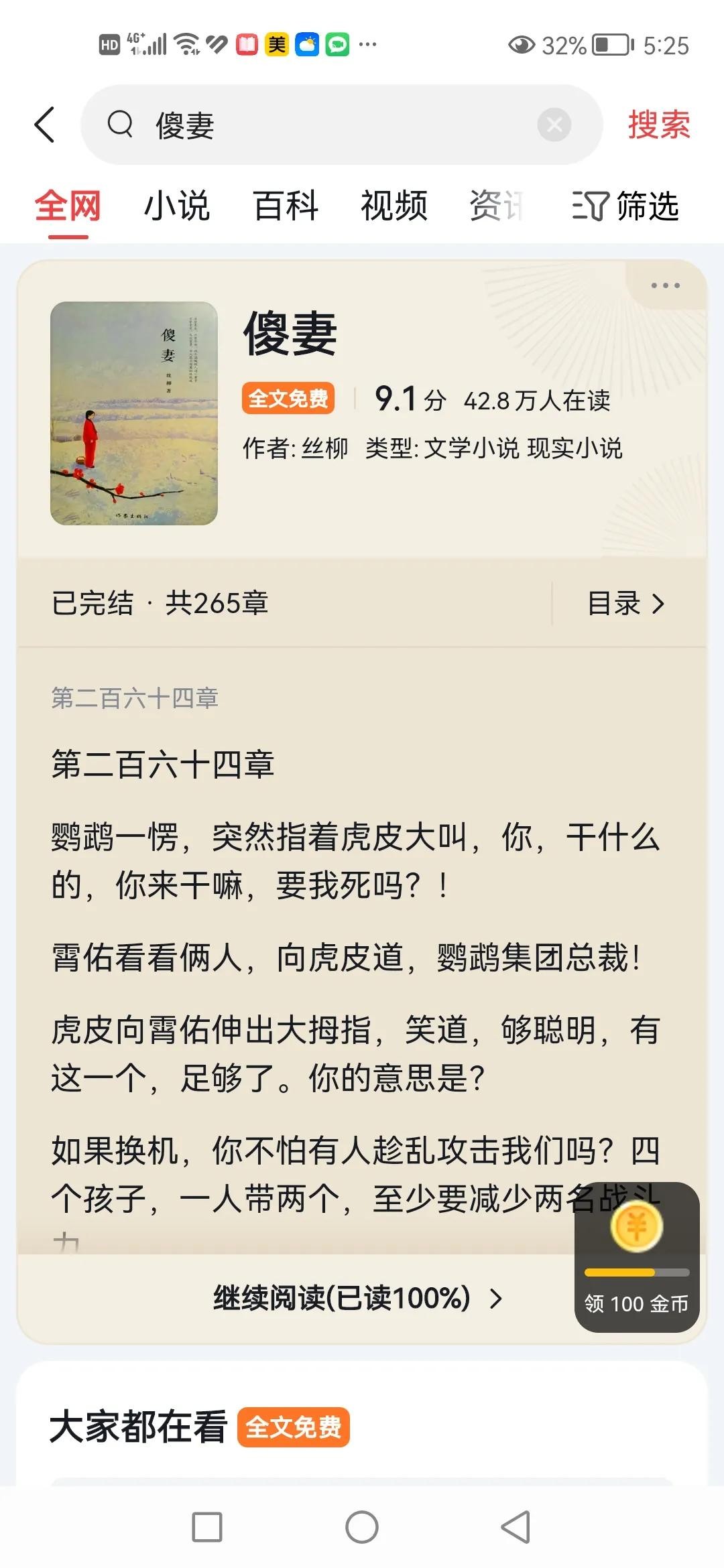Open the three-dot menu on the book card

tap(665, 285)
